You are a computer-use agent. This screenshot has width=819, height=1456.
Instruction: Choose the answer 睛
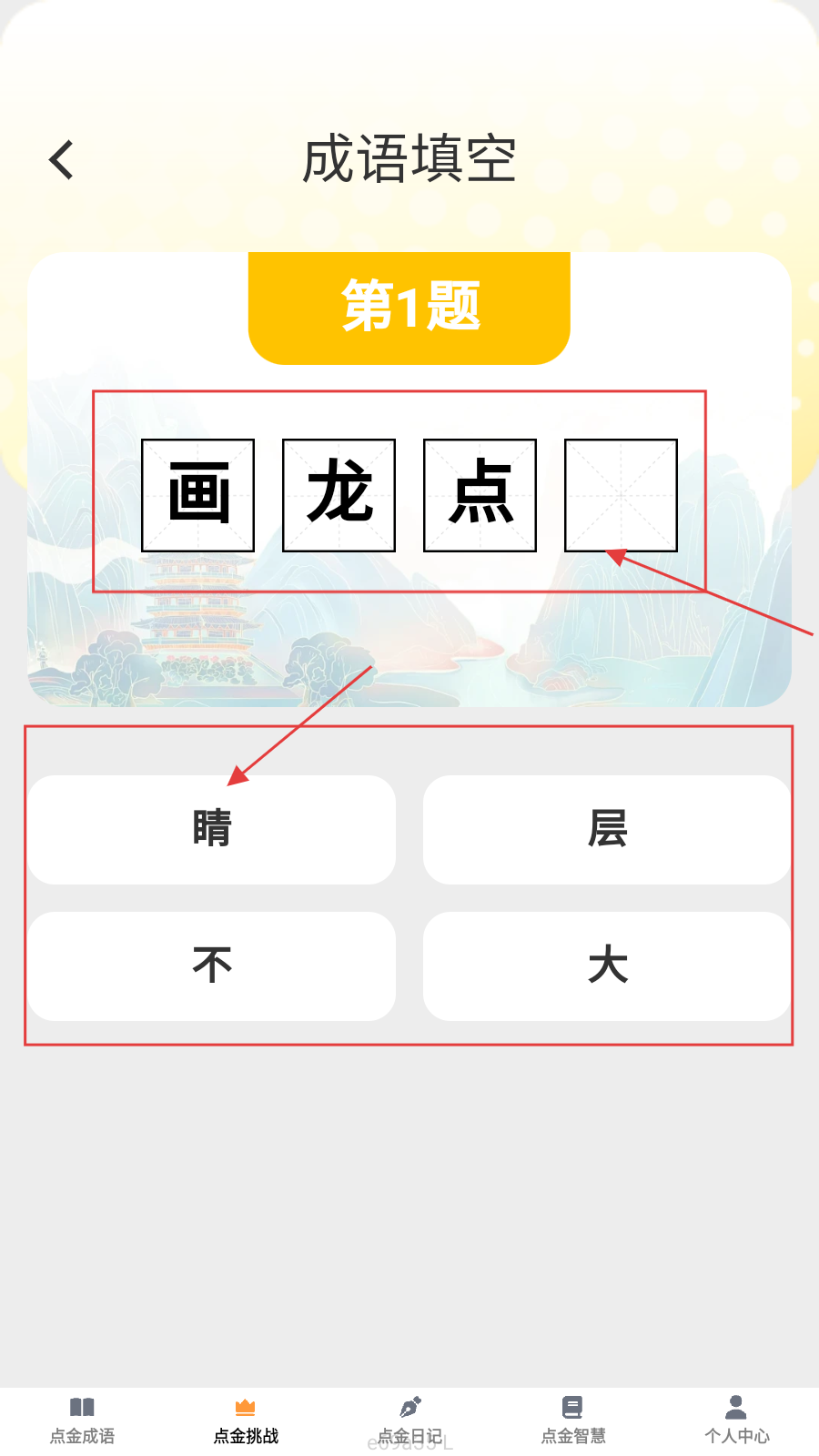[x=212, y=829]
